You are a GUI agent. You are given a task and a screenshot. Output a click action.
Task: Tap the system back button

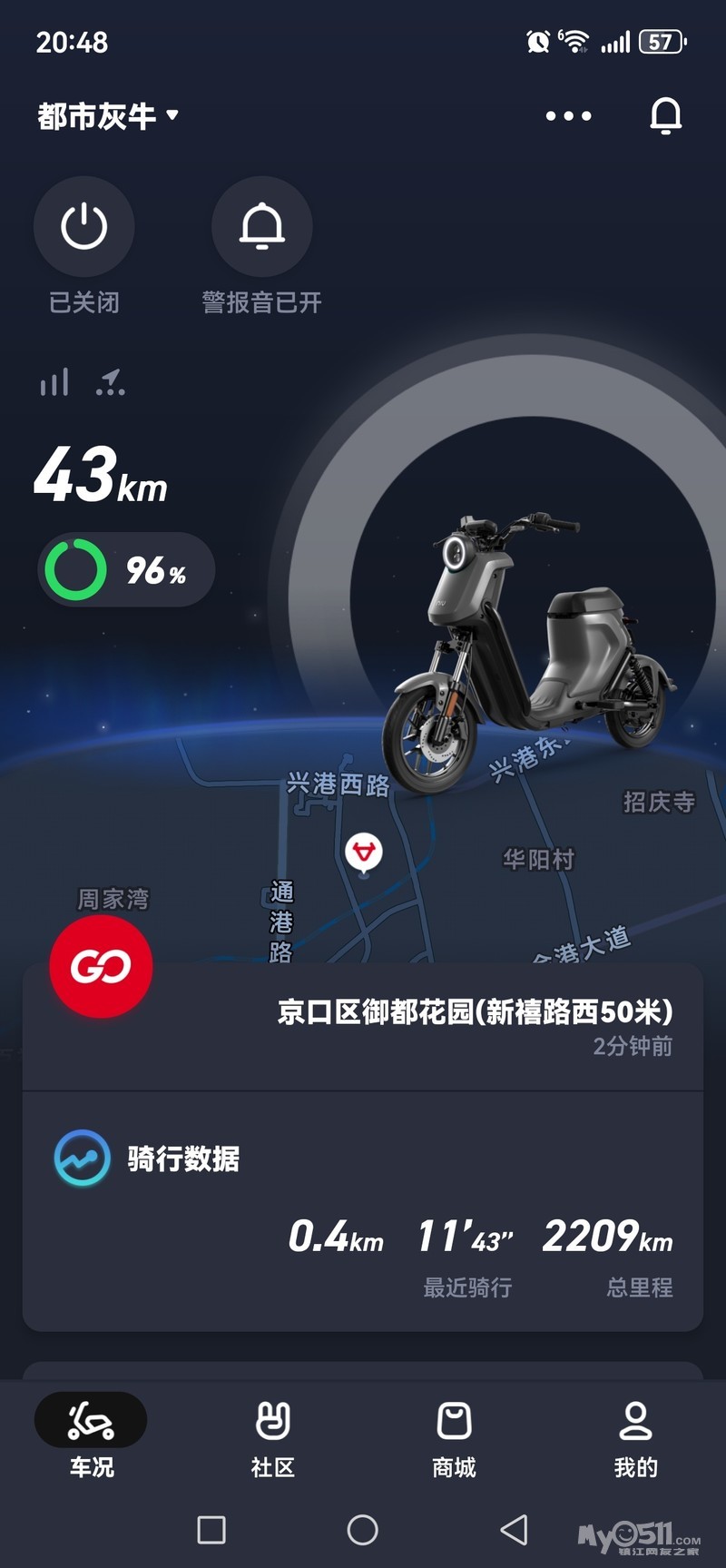tap(515, 1530)
